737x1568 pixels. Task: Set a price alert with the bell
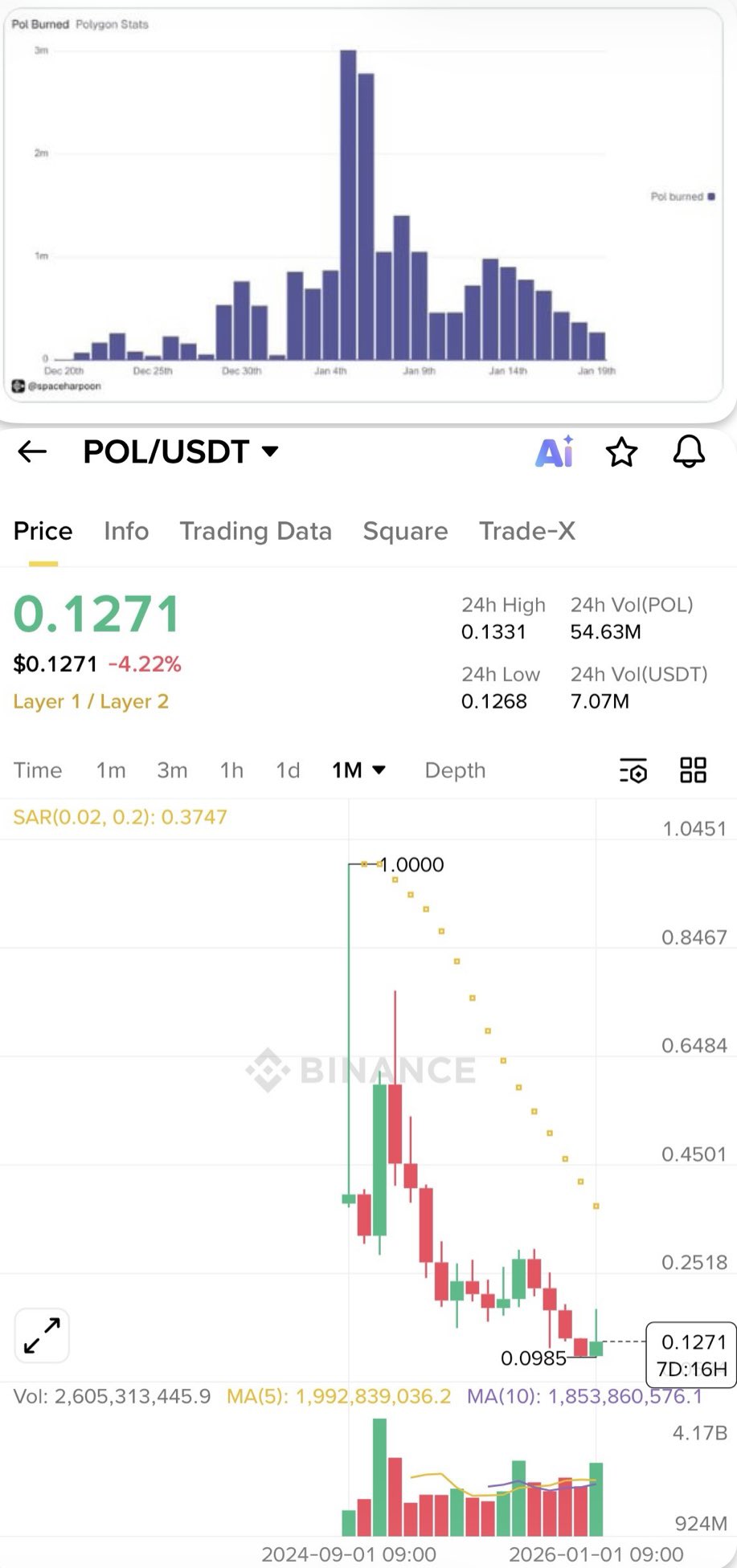tap(689, 452)
